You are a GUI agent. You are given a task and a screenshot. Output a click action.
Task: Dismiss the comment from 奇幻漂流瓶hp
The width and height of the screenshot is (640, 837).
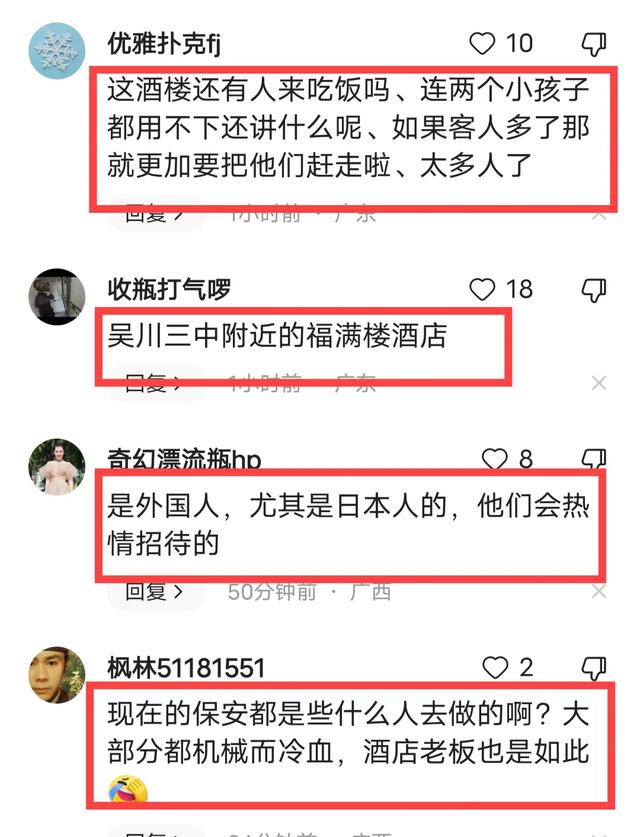tap(598, 592)
